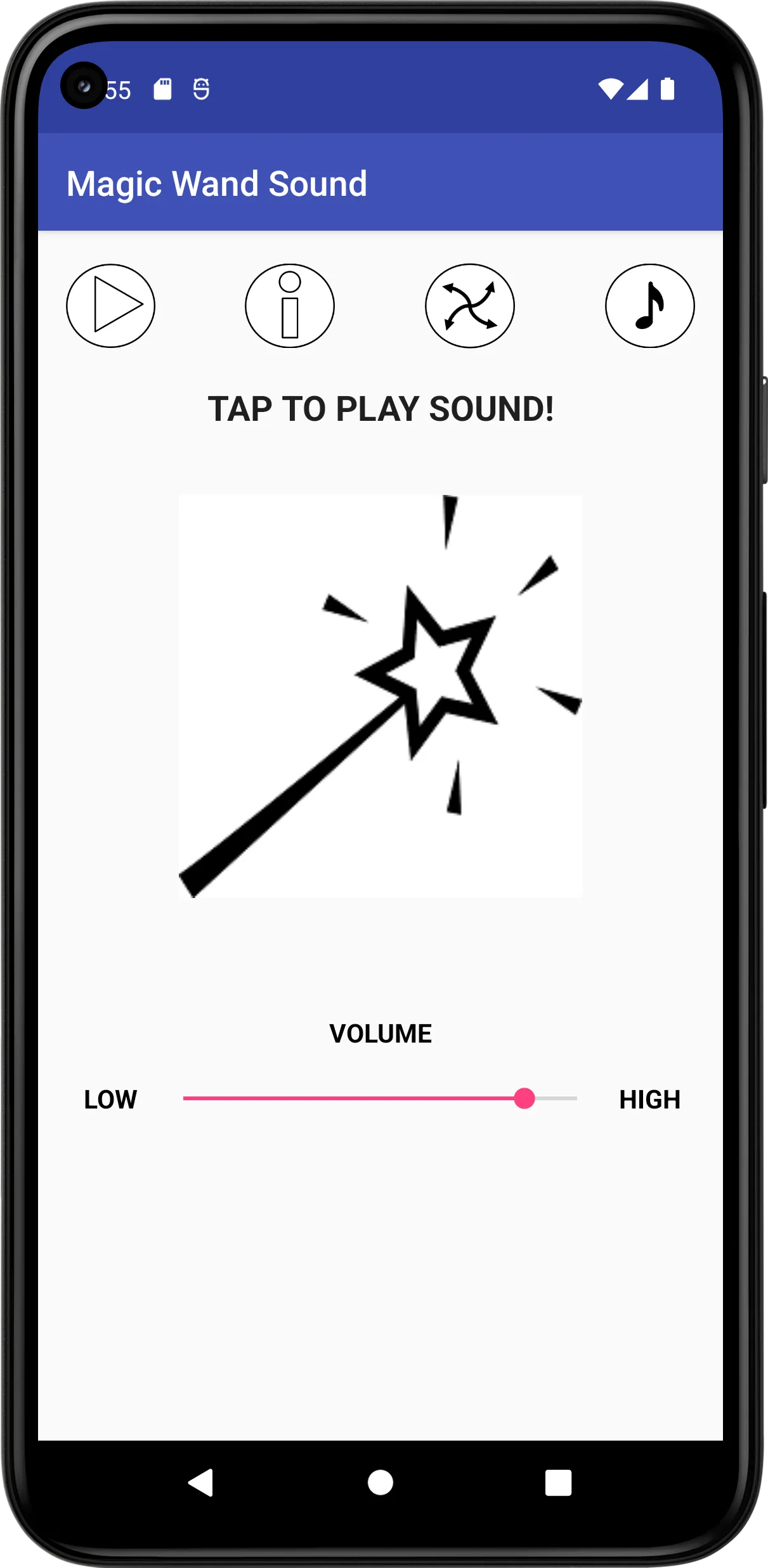Select the music note icon
The height and width of the screenshot is (1568, 768).
[x=649, y=306]
